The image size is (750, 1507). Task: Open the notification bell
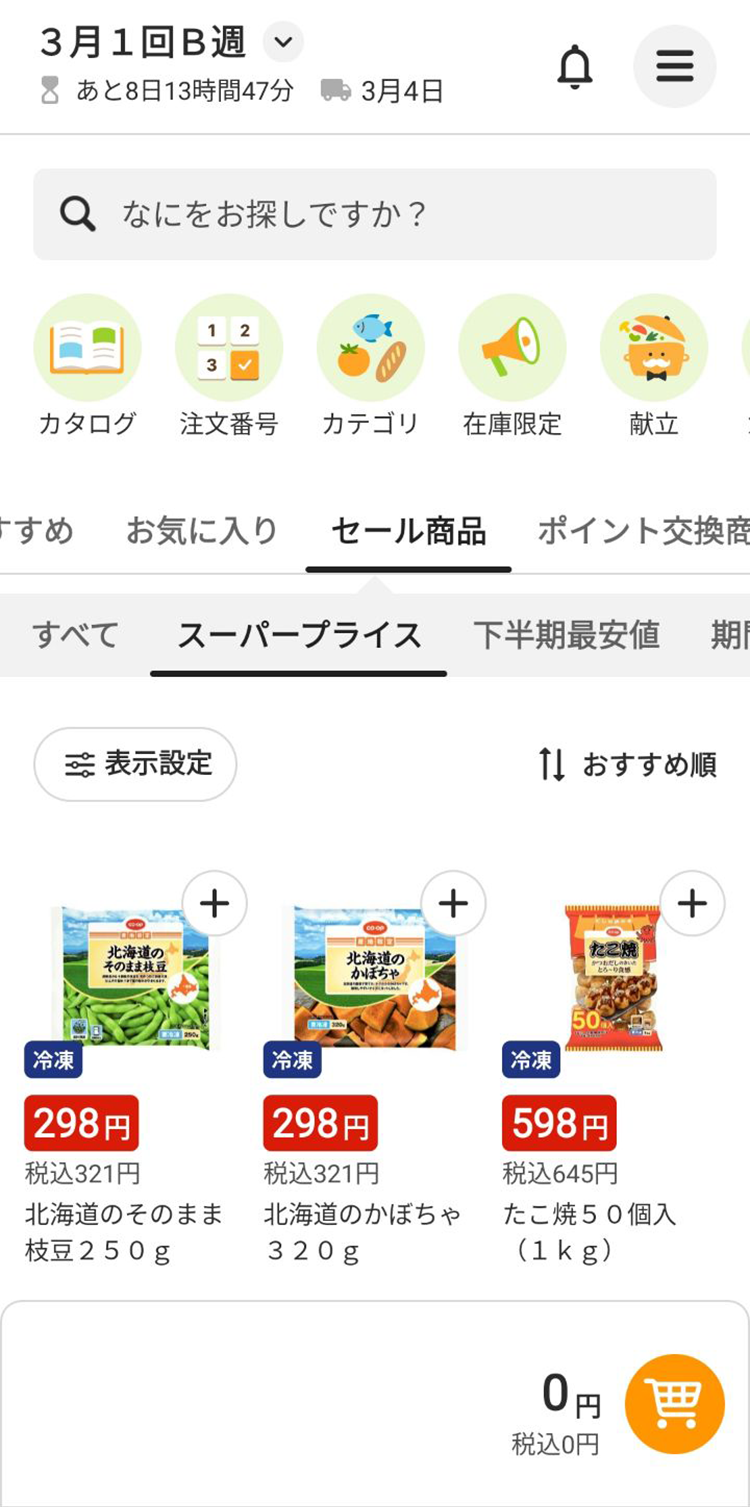coord(575,66)
